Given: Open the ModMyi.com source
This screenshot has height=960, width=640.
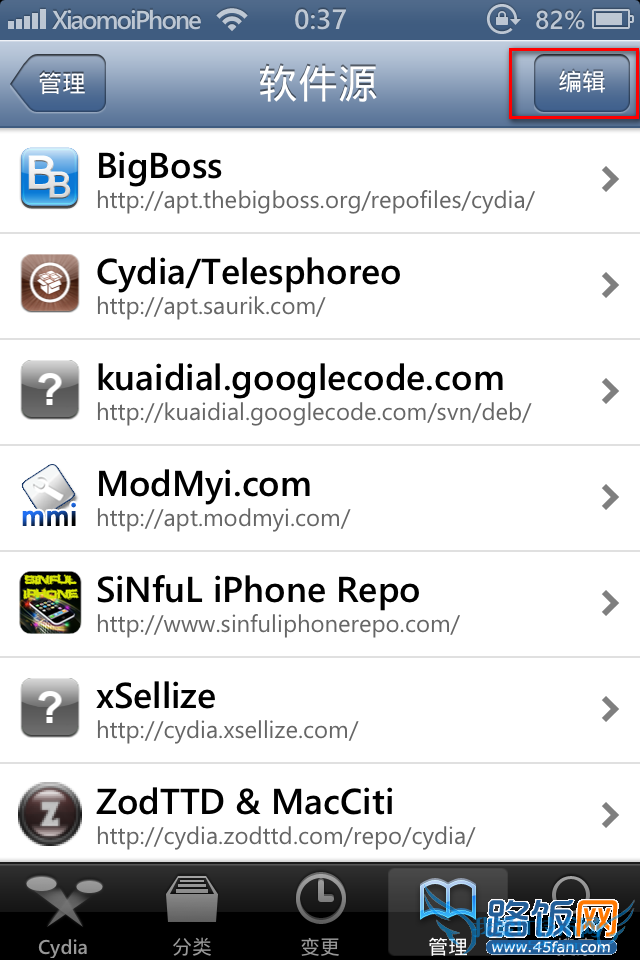Looking at the screenshot, I should (x=320, y=498).
